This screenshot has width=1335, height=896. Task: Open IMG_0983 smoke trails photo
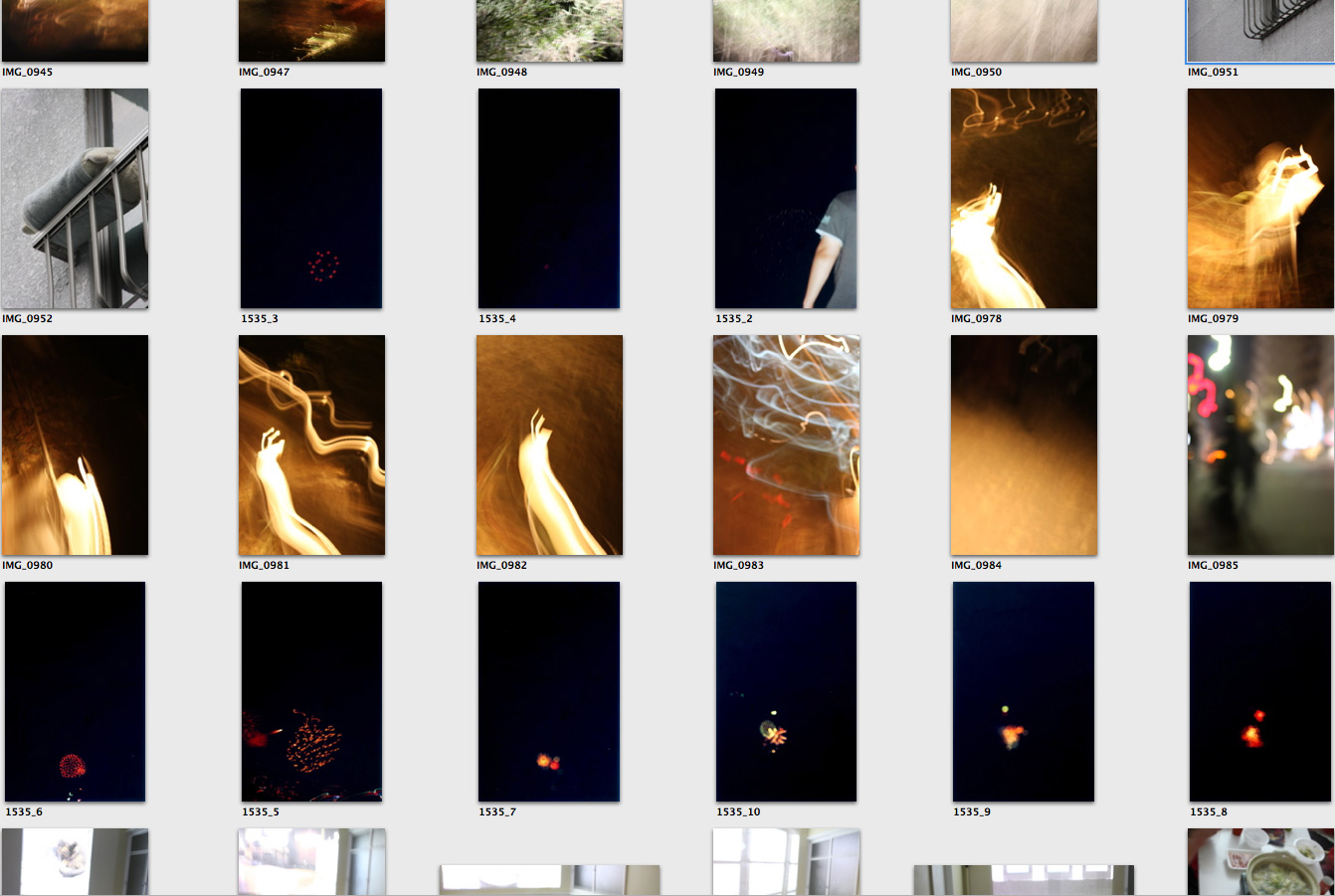coord(786,445)
